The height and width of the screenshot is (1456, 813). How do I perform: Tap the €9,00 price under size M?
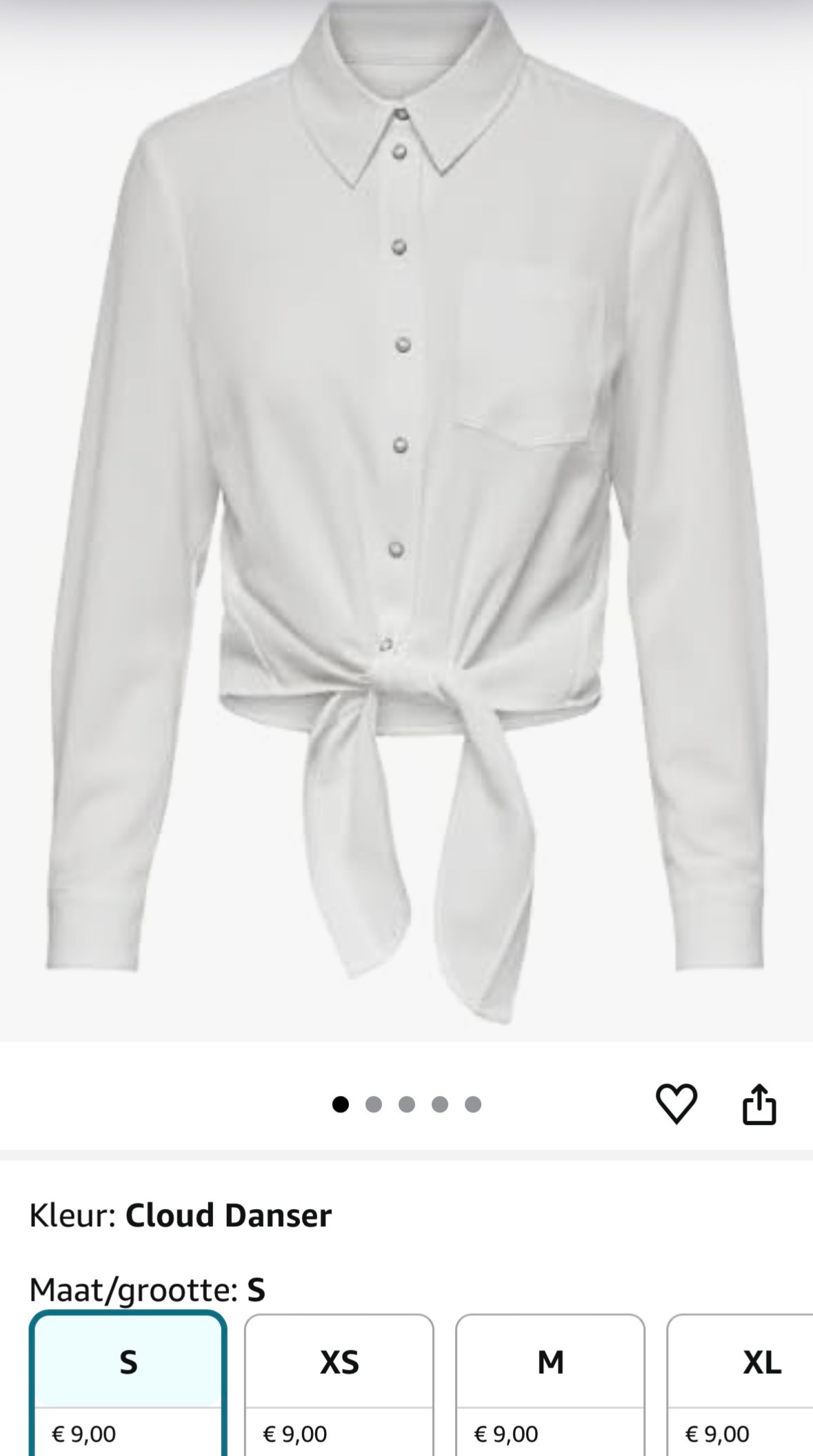(503, 1433)
